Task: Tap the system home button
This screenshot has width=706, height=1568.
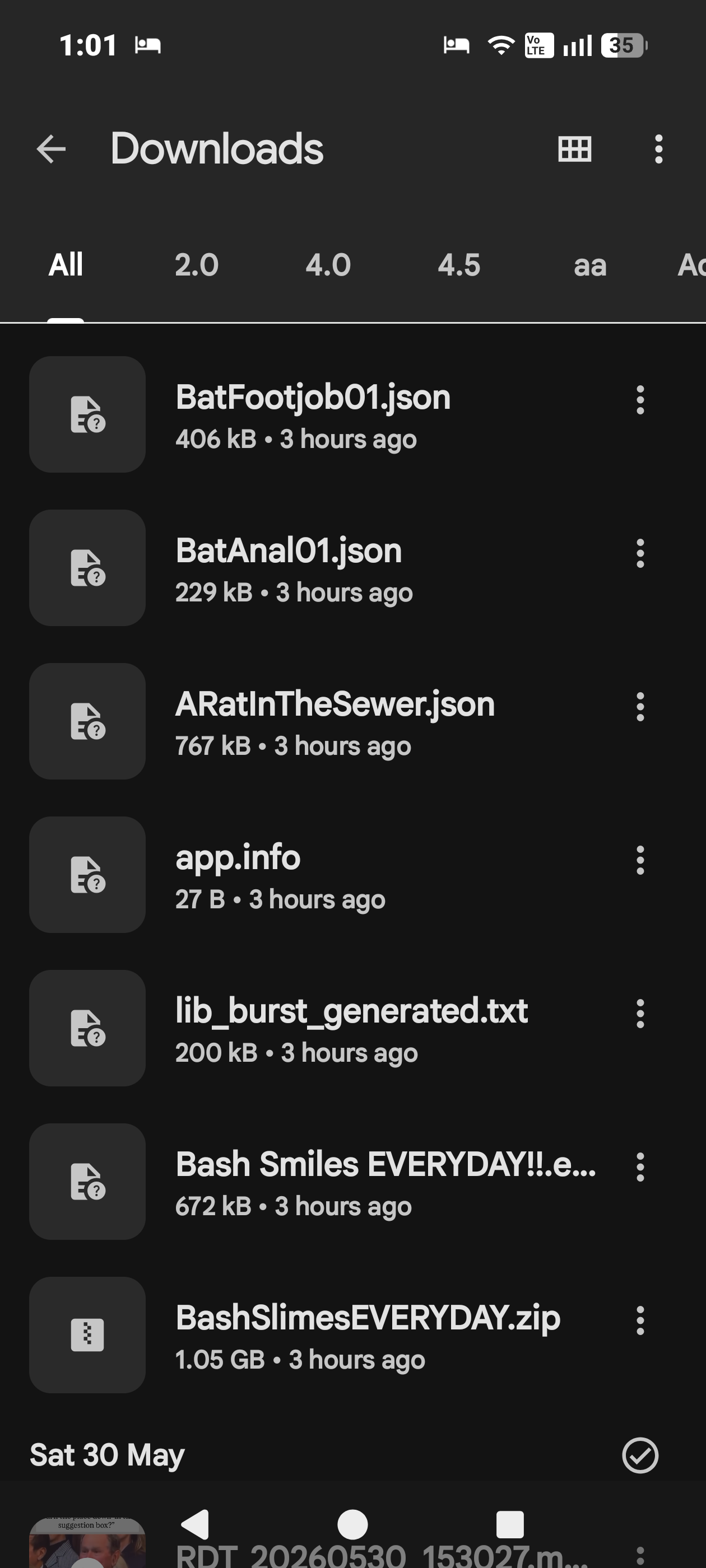Action: tap(352, 1525)
